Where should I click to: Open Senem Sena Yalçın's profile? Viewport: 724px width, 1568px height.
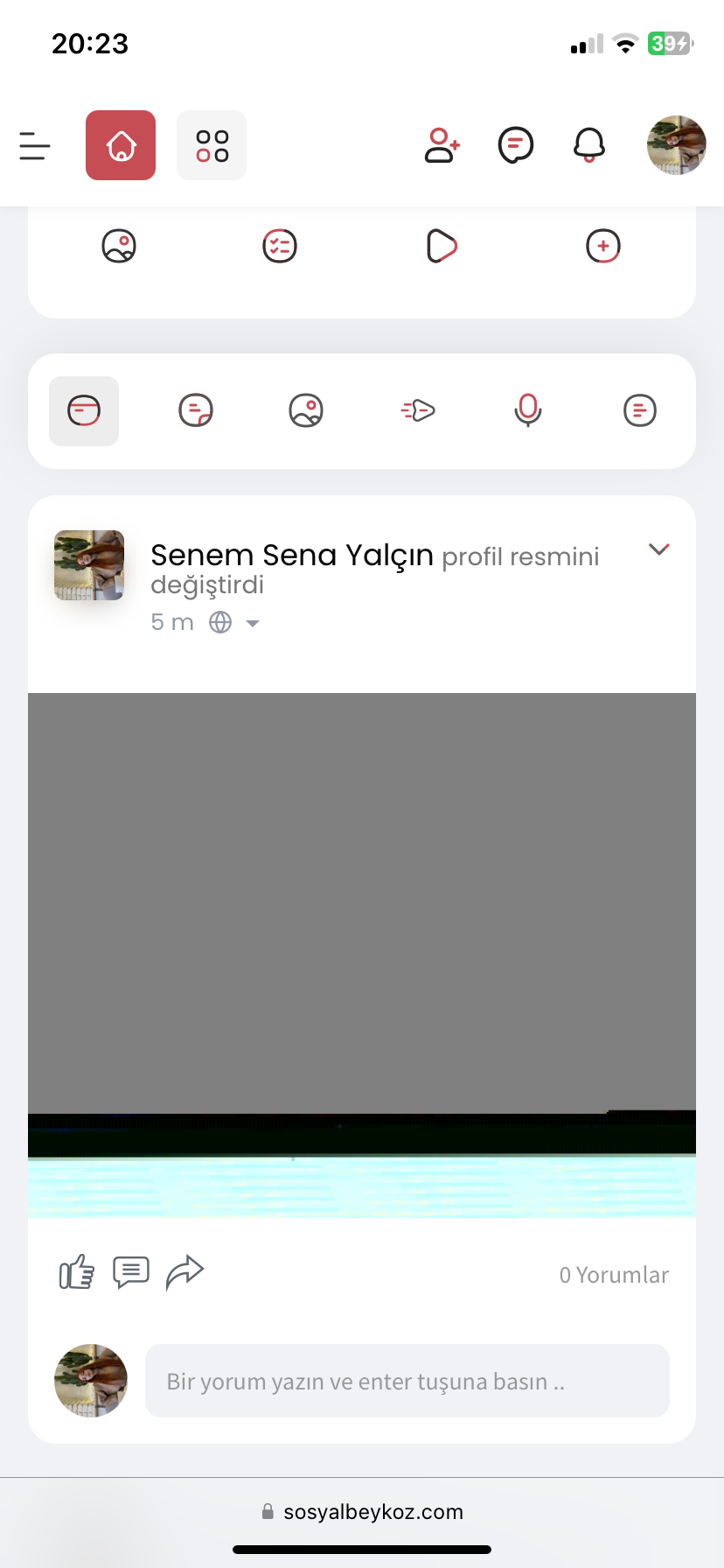pos(291,555)
